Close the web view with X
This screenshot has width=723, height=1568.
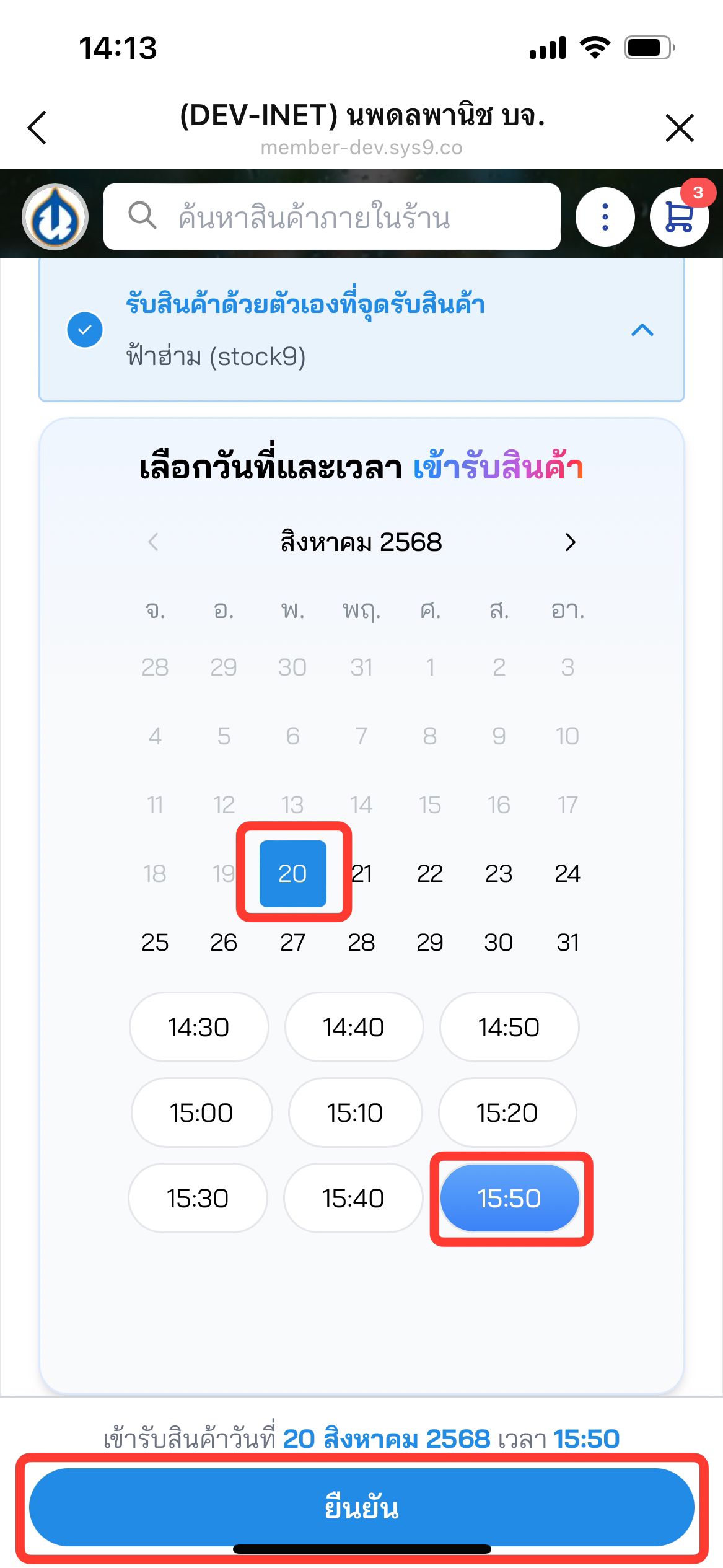(680, 128)
